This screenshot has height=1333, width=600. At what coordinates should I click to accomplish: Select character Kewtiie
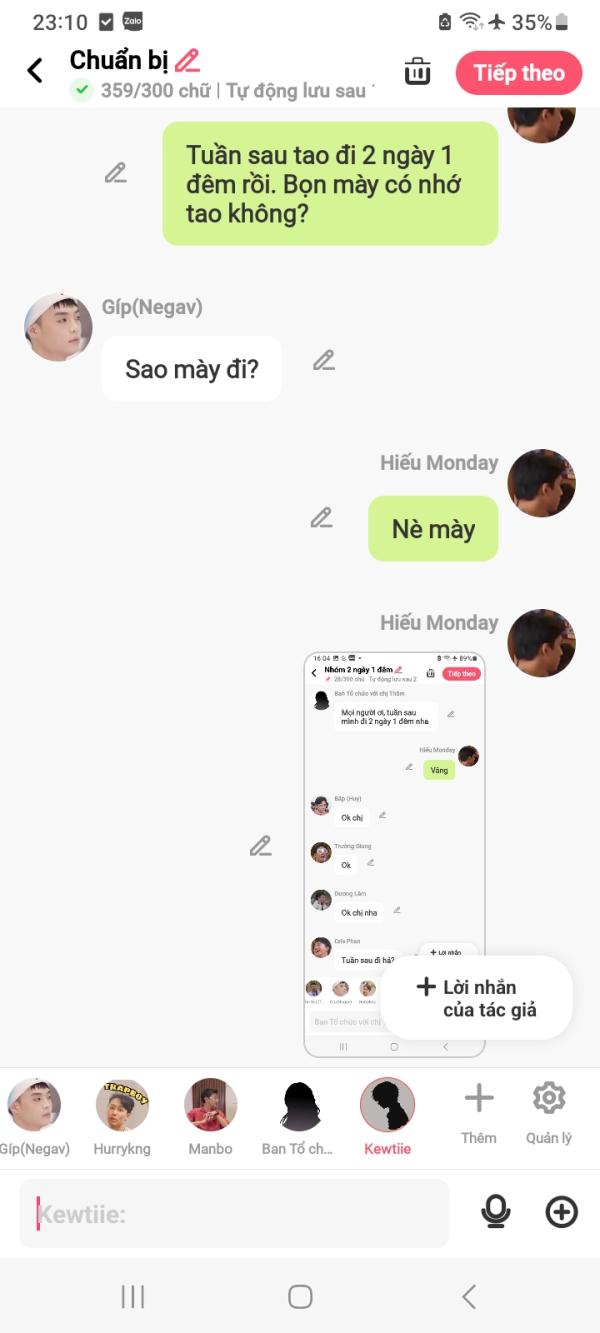387,1118
